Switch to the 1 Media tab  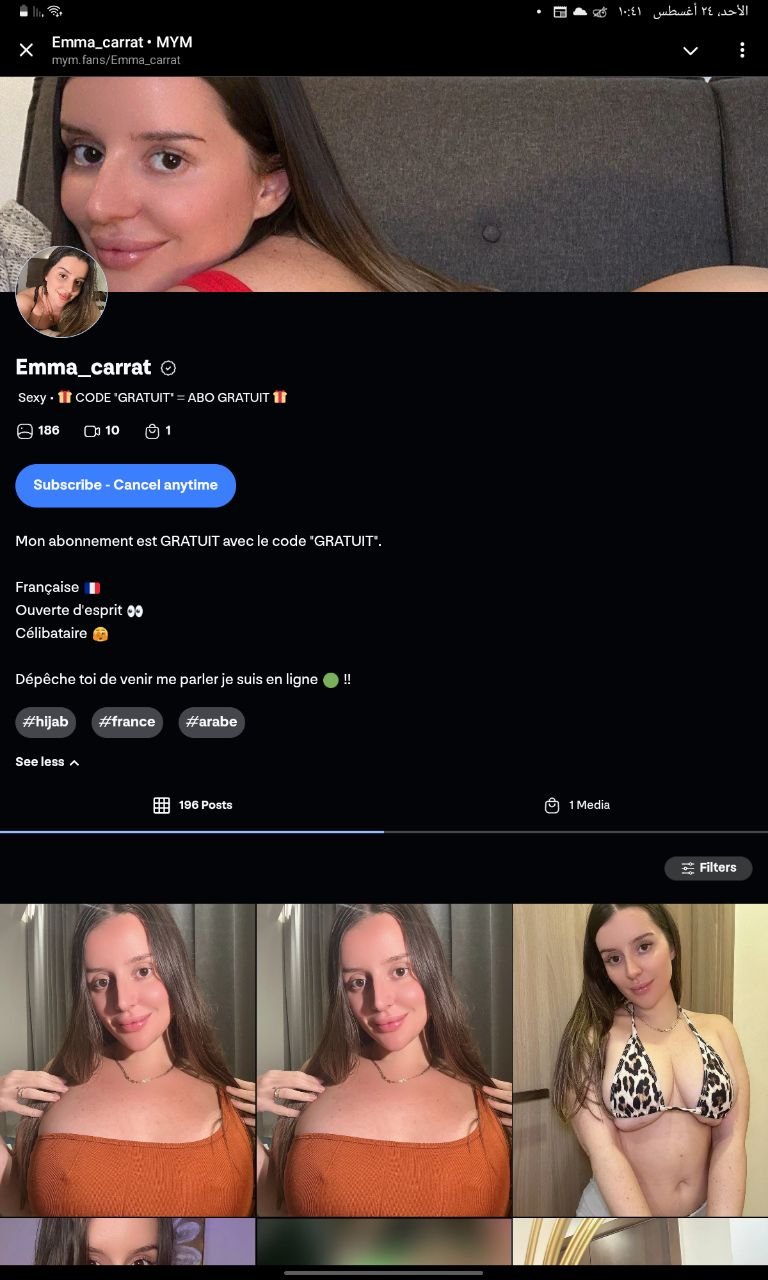576,805
